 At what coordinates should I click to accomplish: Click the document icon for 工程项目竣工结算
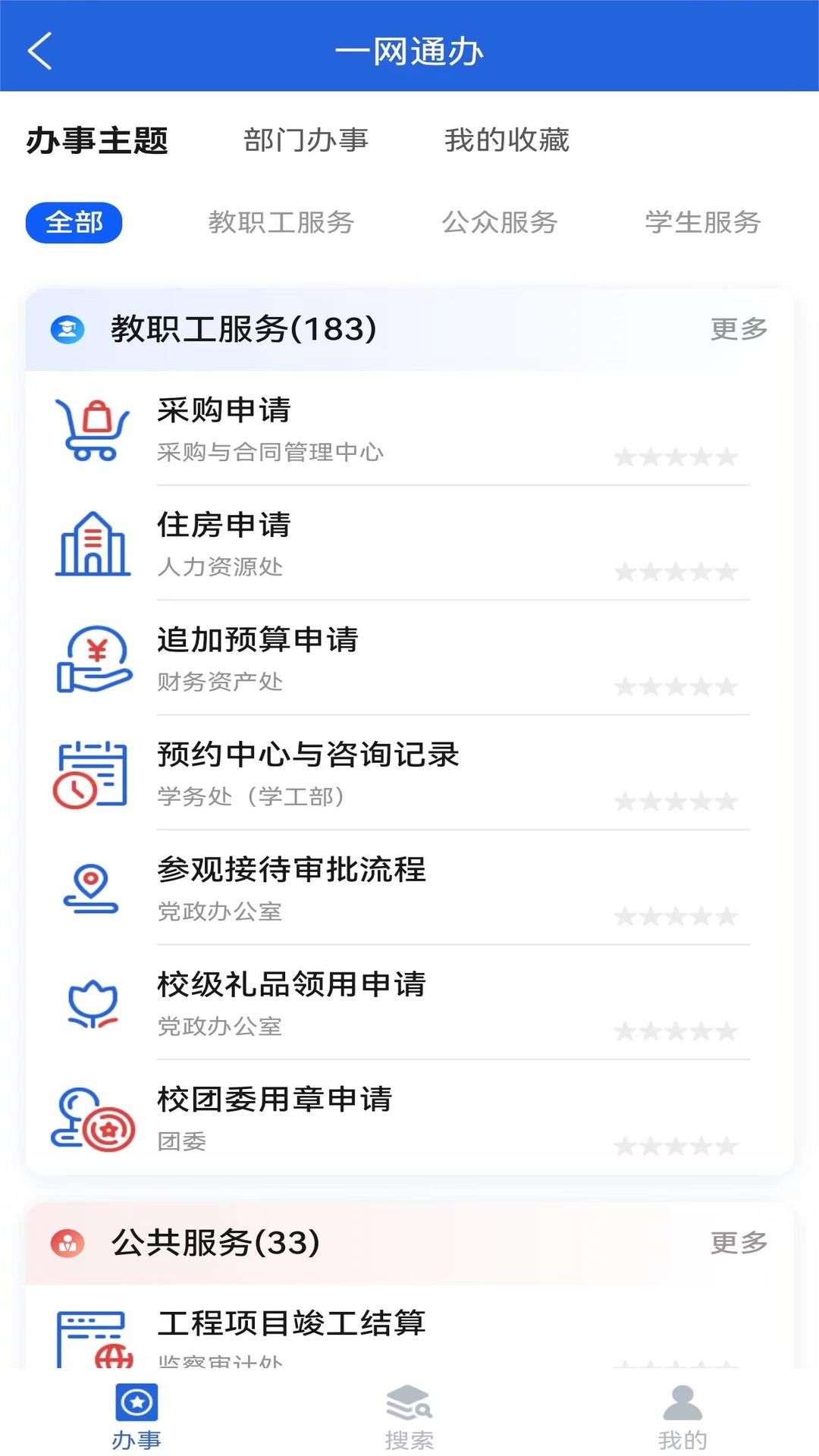[93, 1342]
